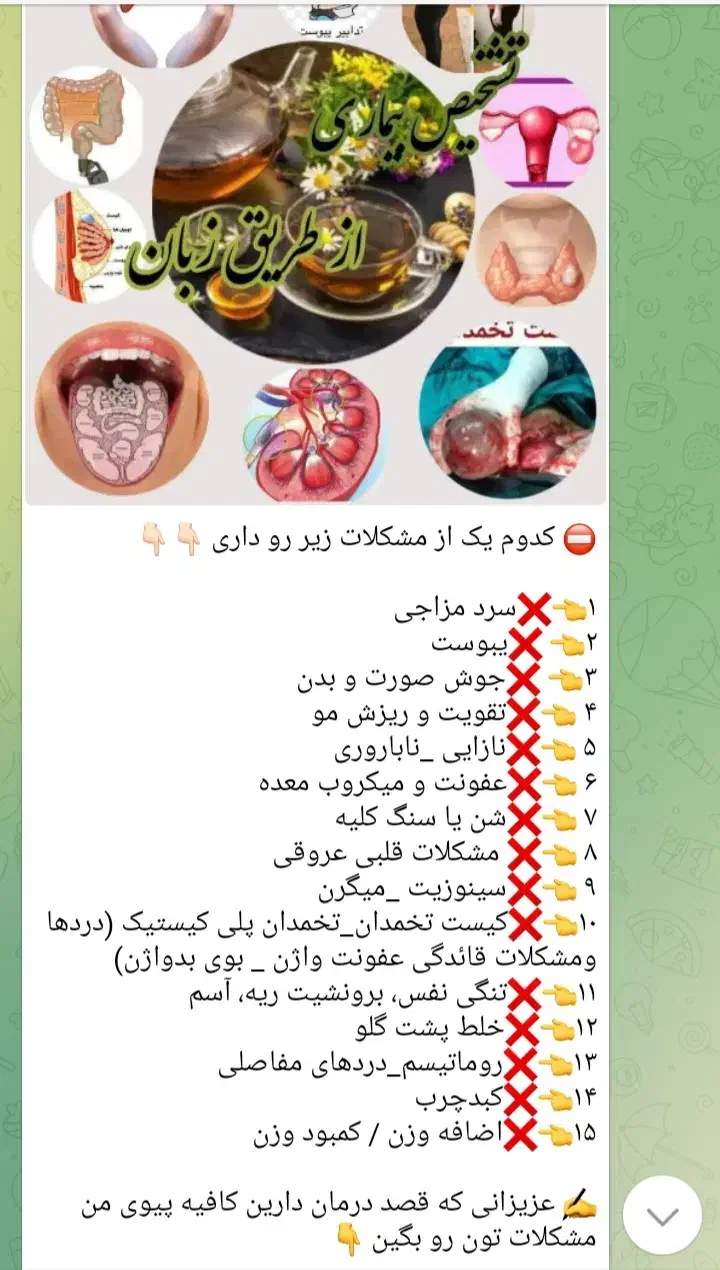720x1270 pixels.
Task: Click the ovarian cyst surgical photo
Action: pyautogui.click(x=520, y=420)
